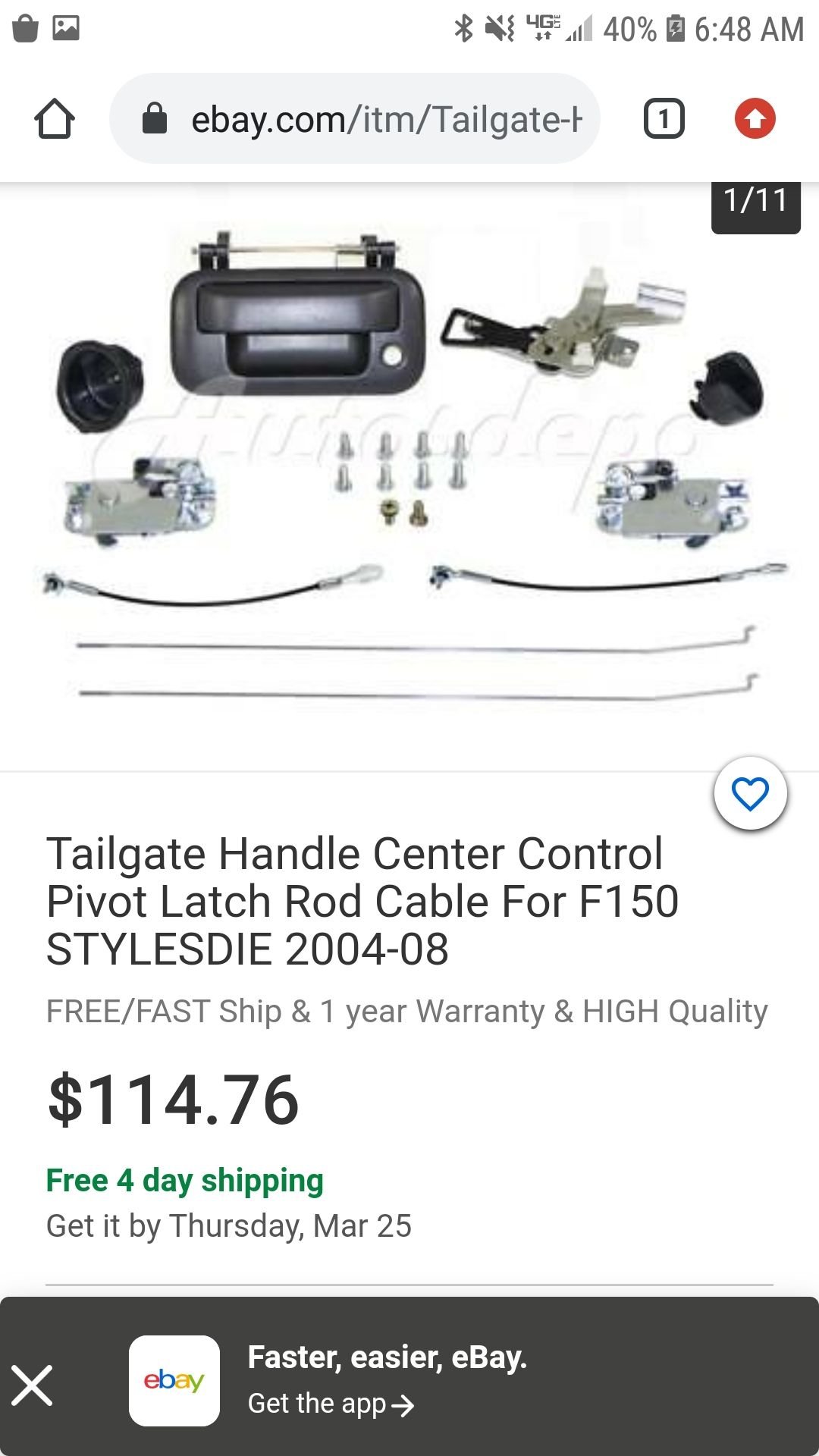Tap the Free 4 day shipping text
Viewport: 819px width, 1456px height.
tap(184, 1180)
